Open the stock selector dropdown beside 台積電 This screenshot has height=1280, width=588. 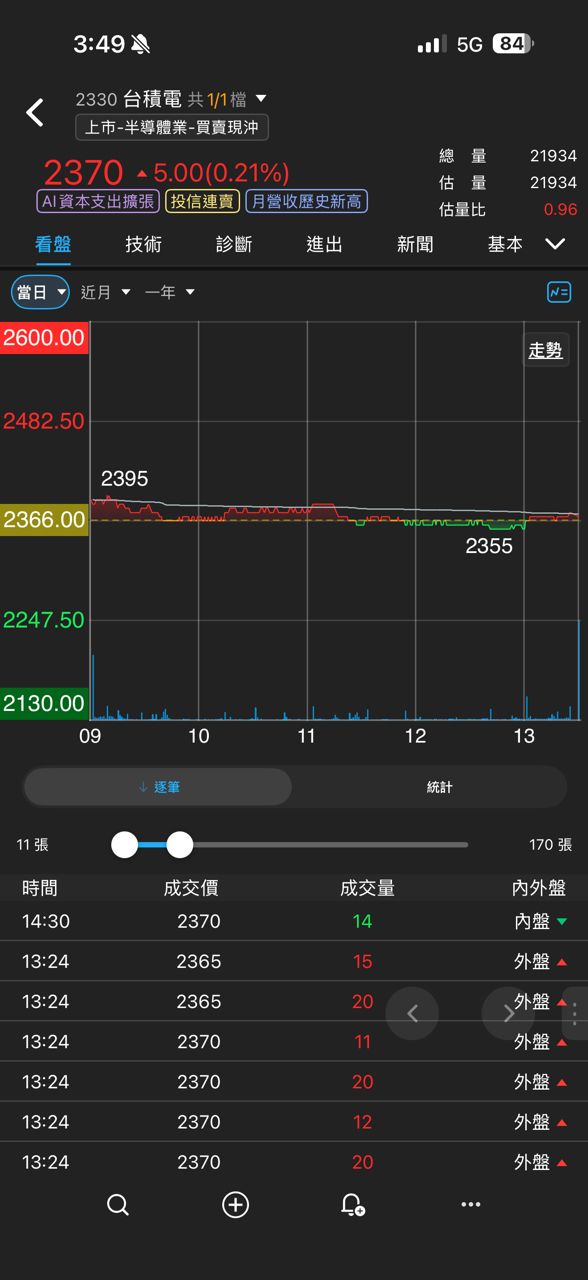[x=261, y=99]
